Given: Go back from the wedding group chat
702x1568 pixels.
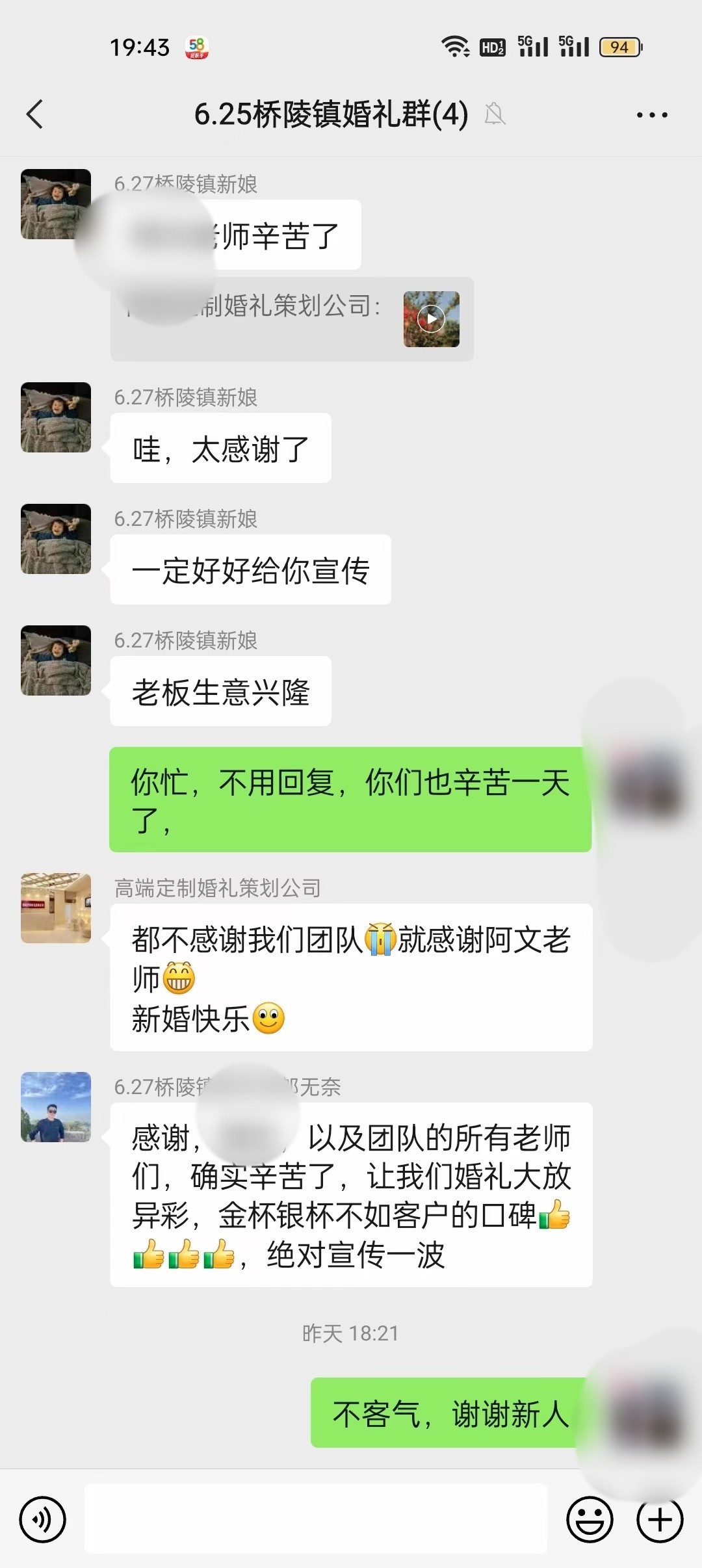Looking at the screenshot, I should click(x=35, y=114).
